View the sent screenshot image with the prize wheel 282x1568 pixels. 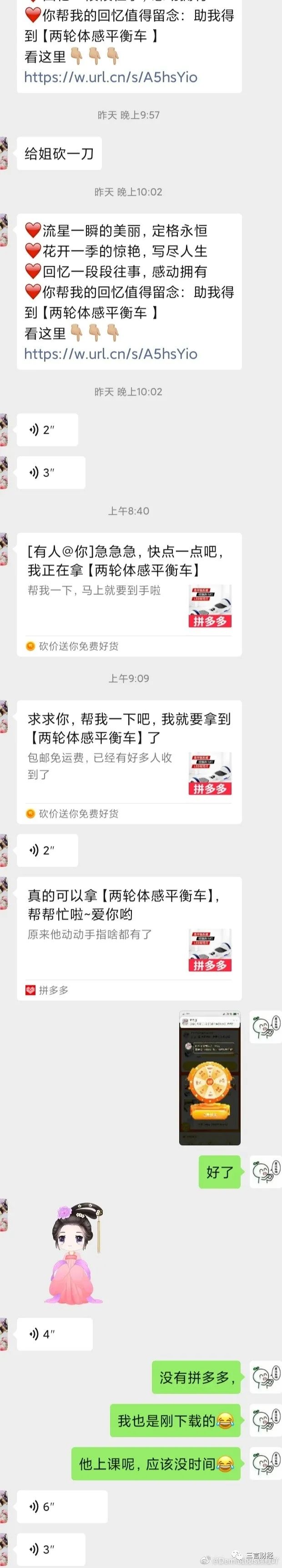[x=210, y=1078]
